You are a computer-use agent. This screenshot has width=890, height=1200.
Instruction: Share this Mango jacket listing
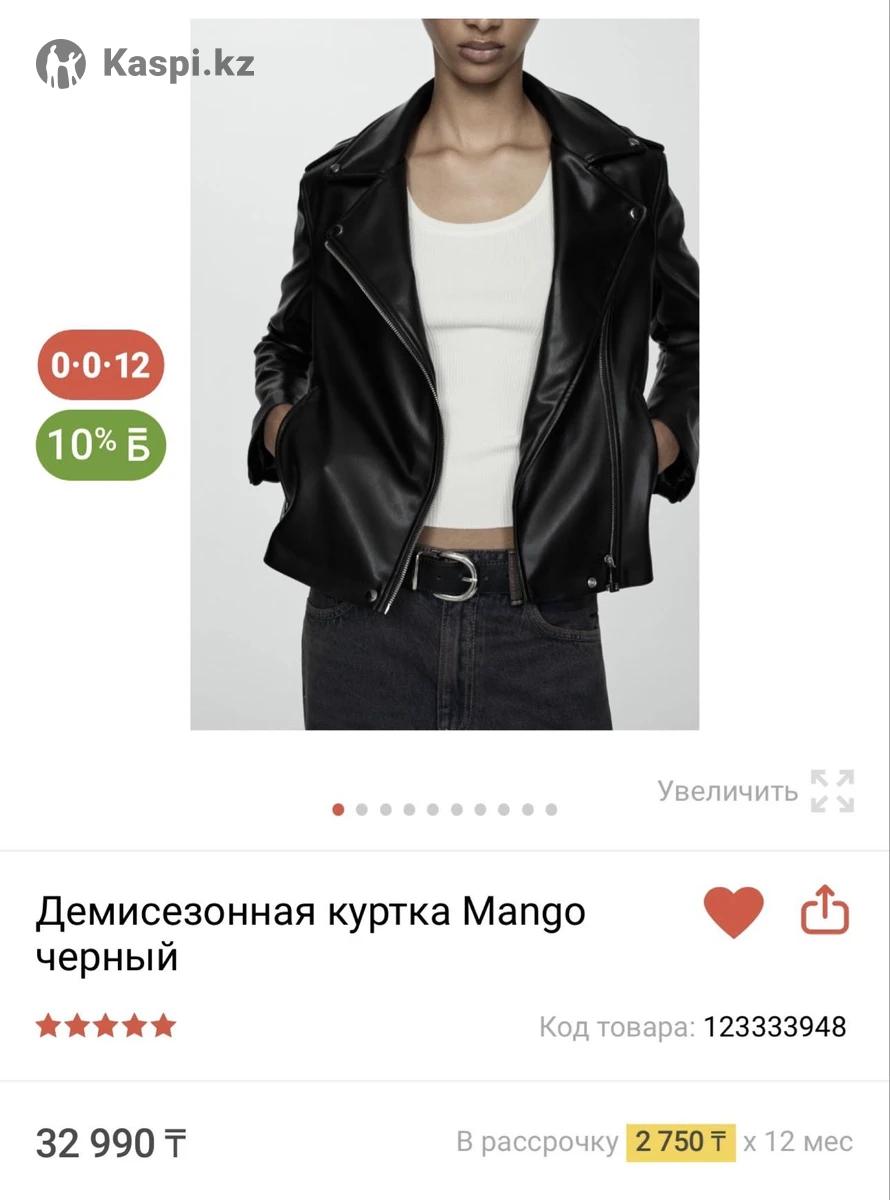(825, 912)
